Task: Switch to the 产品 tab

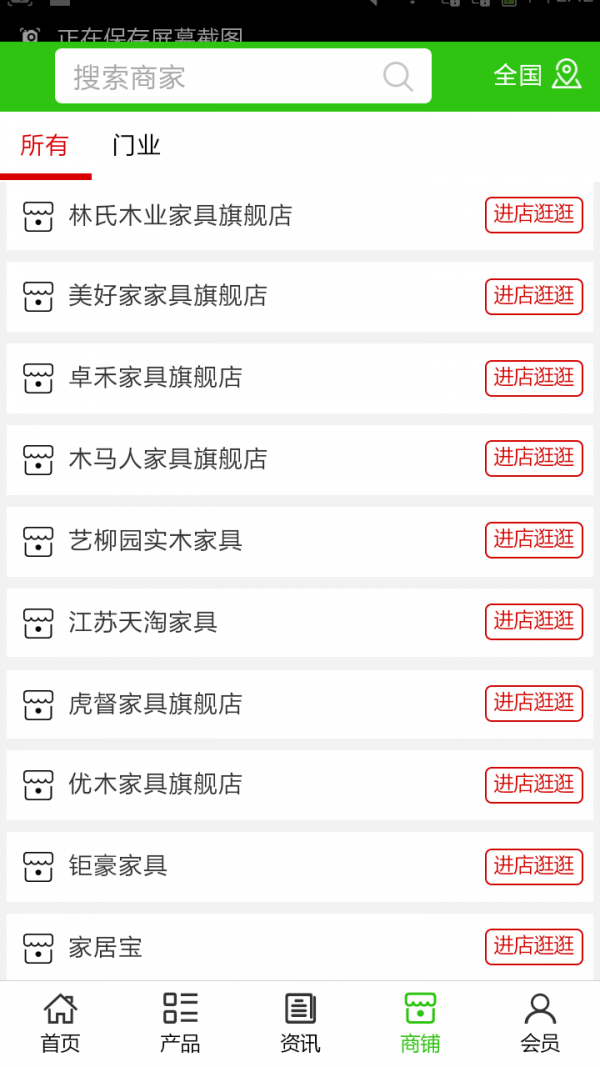Action: (180, 1023)
